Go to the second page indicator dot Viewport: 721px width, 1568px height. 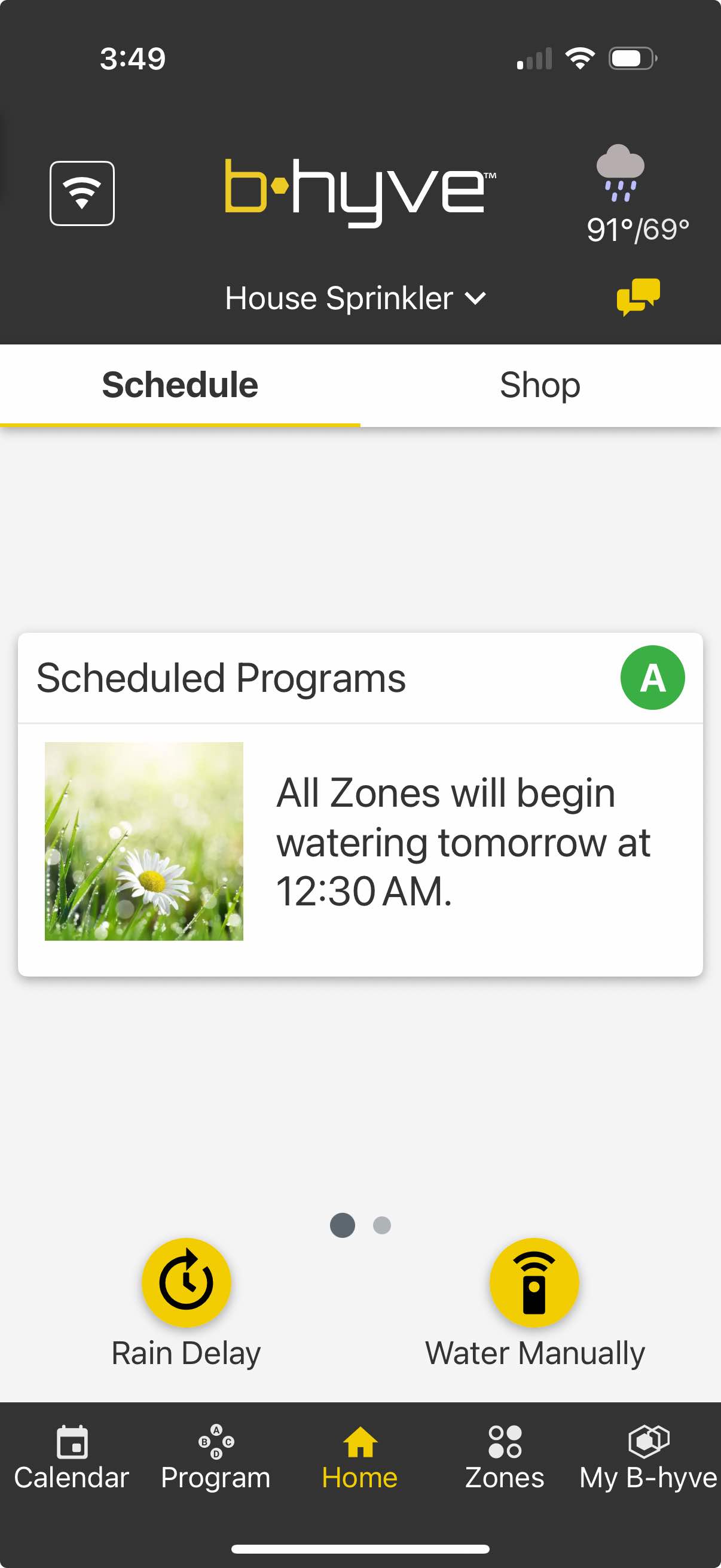tap(382, 1225)
